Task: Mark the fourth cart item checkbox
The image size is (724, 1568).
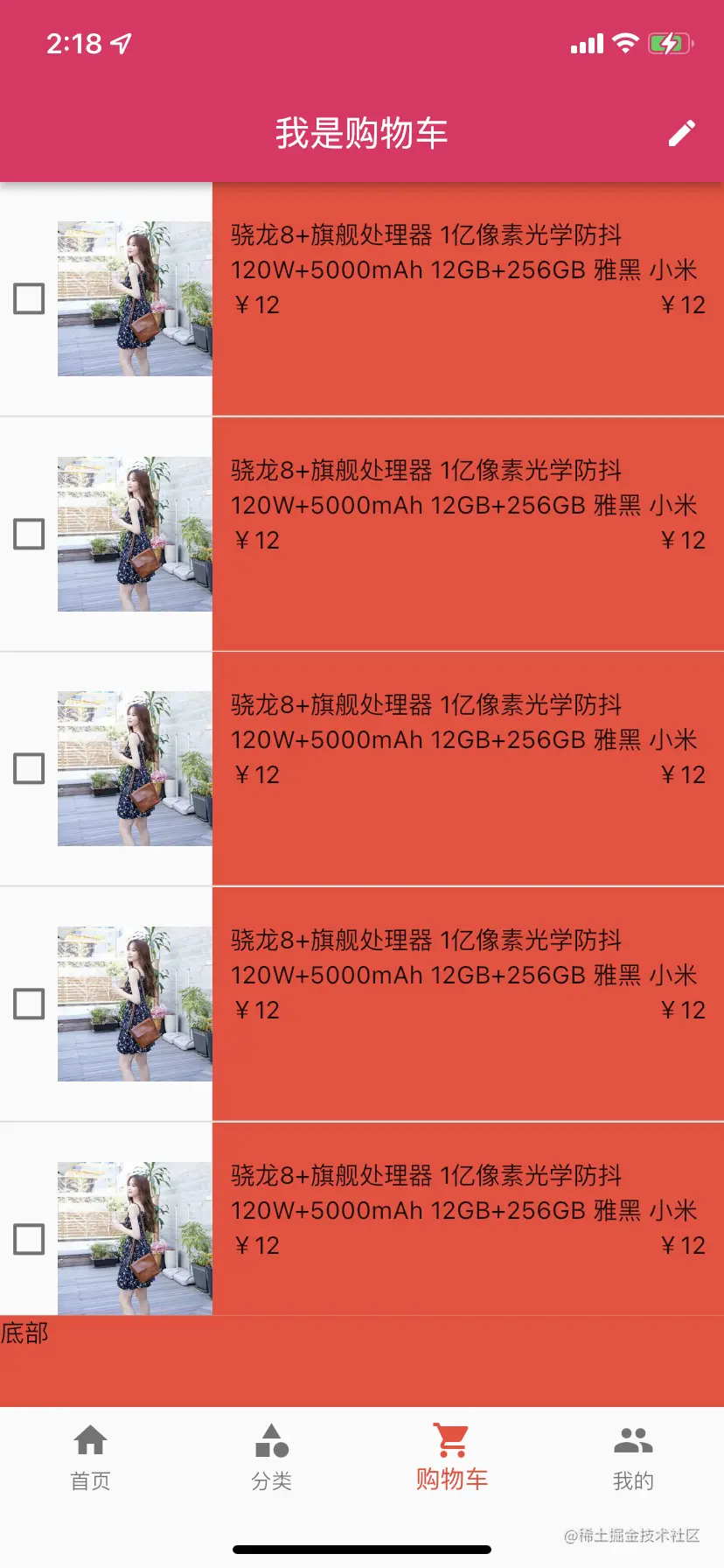Action: tap(29, 1004)
